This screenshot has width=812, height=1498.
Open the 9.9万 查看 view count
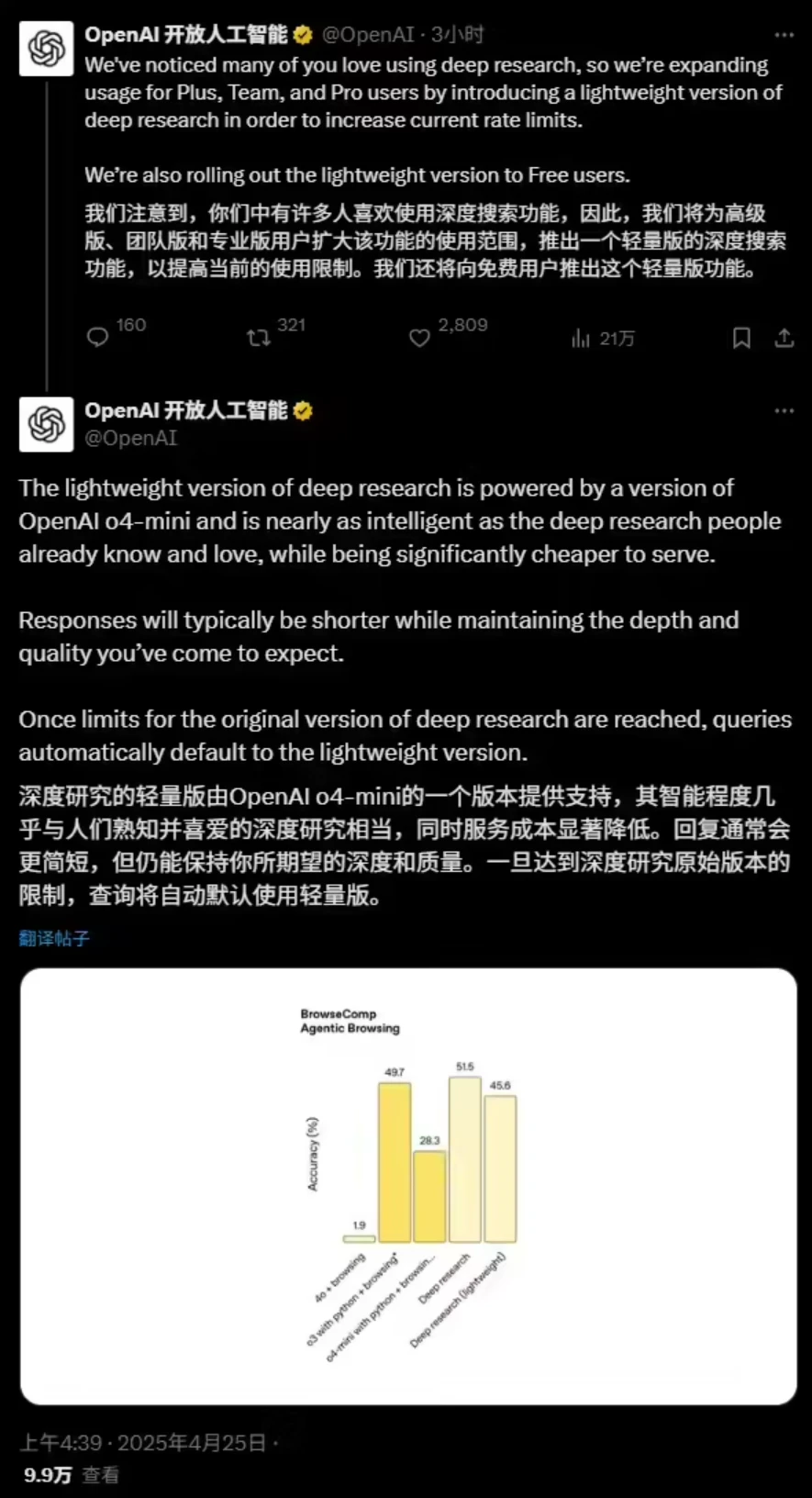pos(72,1475)
